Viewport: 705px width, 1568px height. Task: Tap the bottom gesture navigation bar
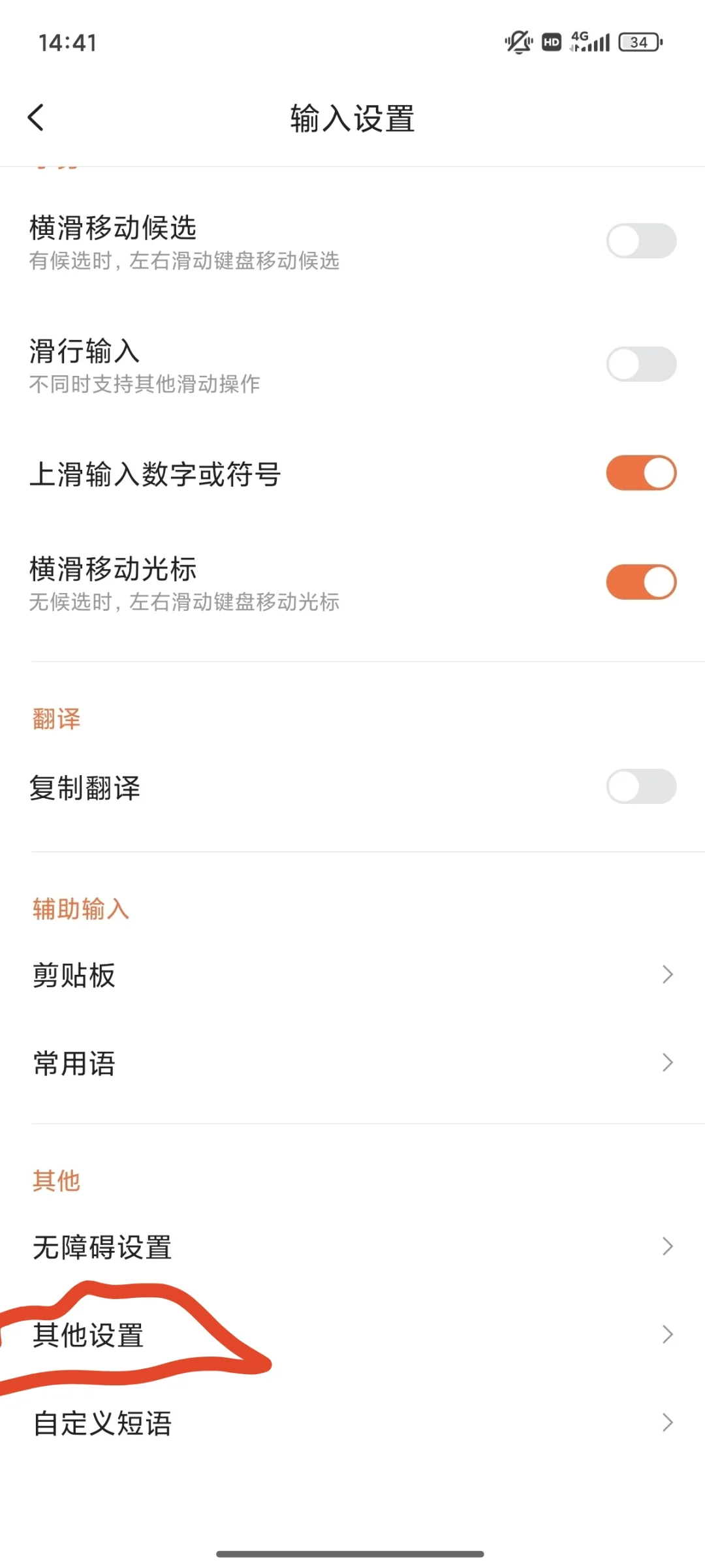coord(352,1554)
